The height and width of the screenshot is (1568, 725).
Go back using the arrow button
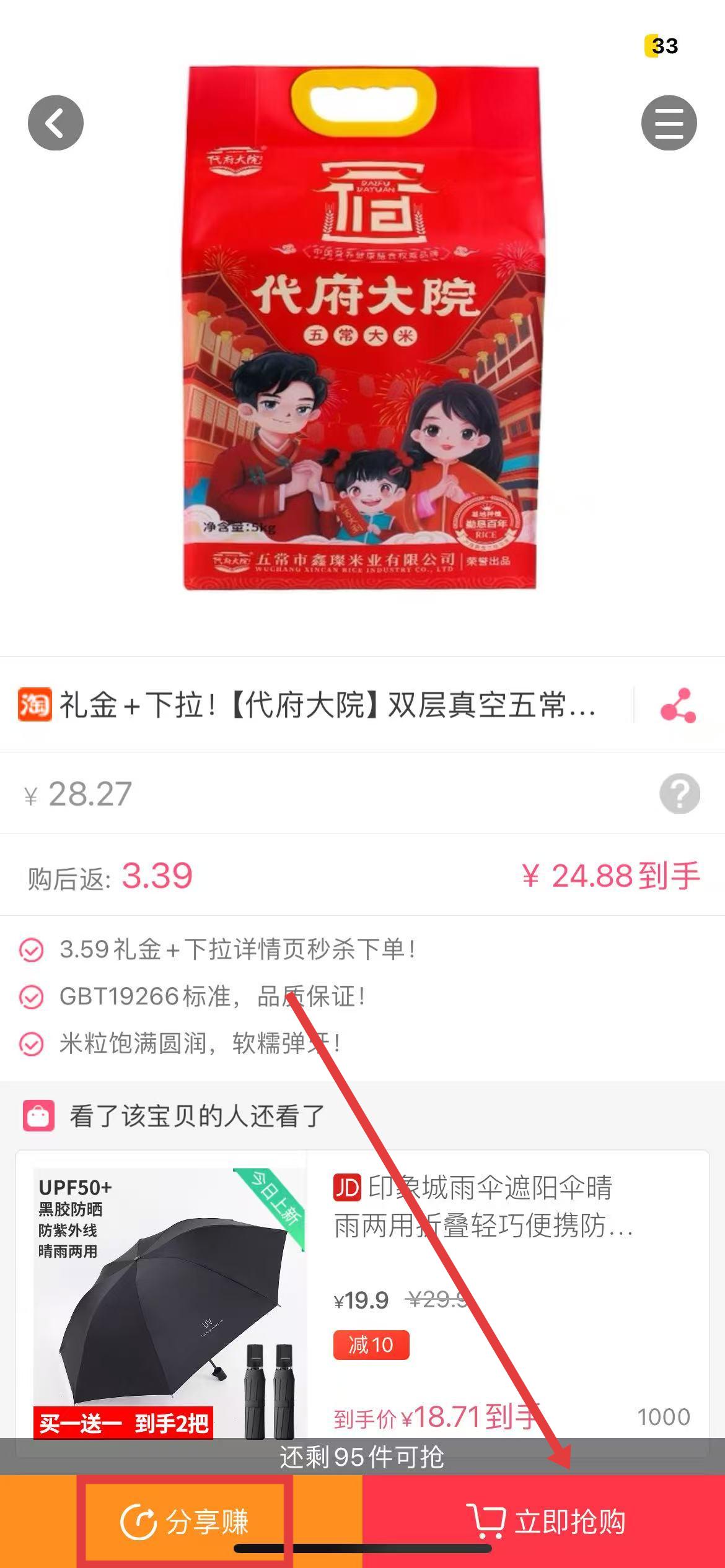tap(56, 123)
